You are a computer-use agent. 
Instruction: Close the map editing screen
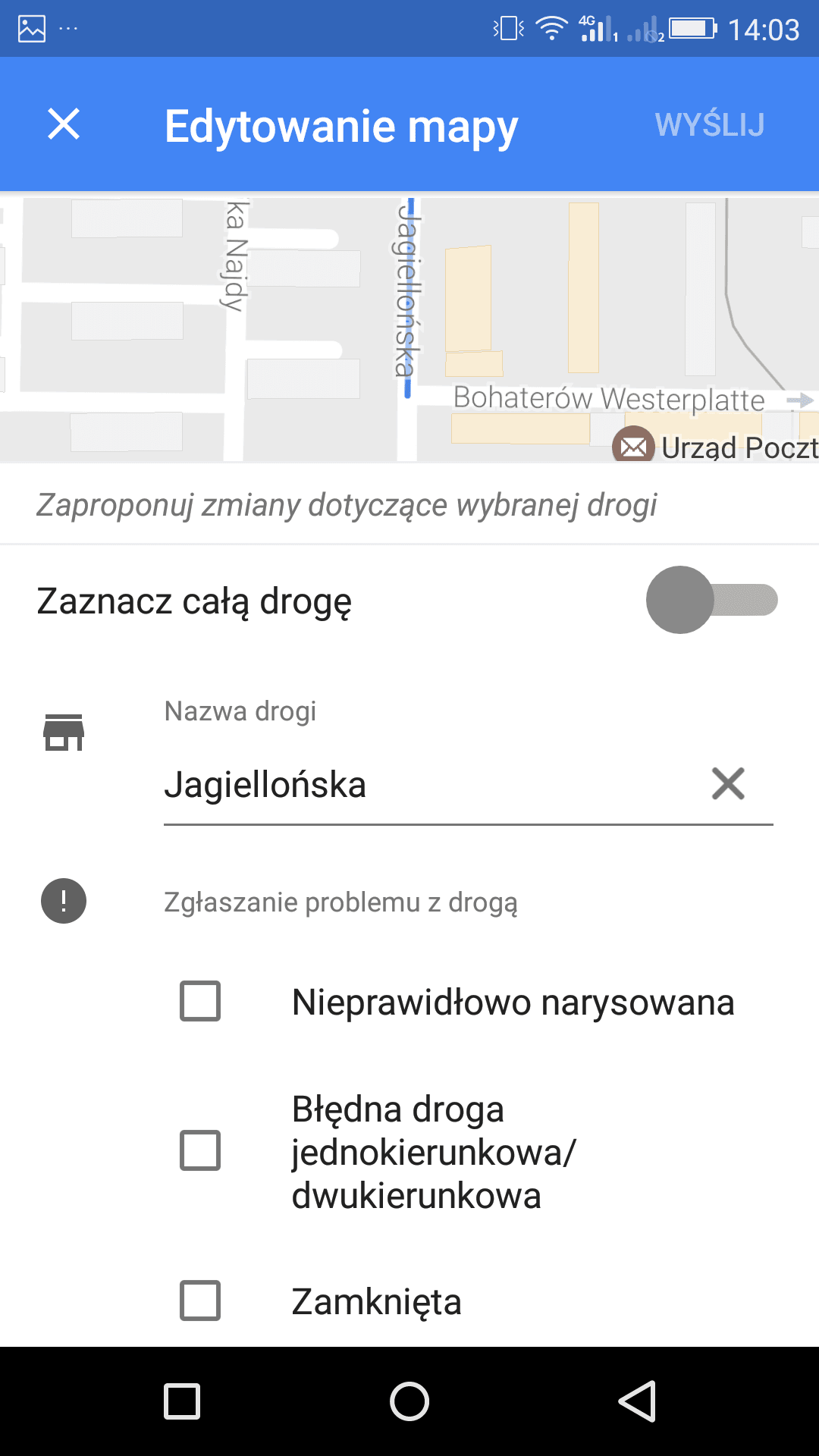pos(64,124)
